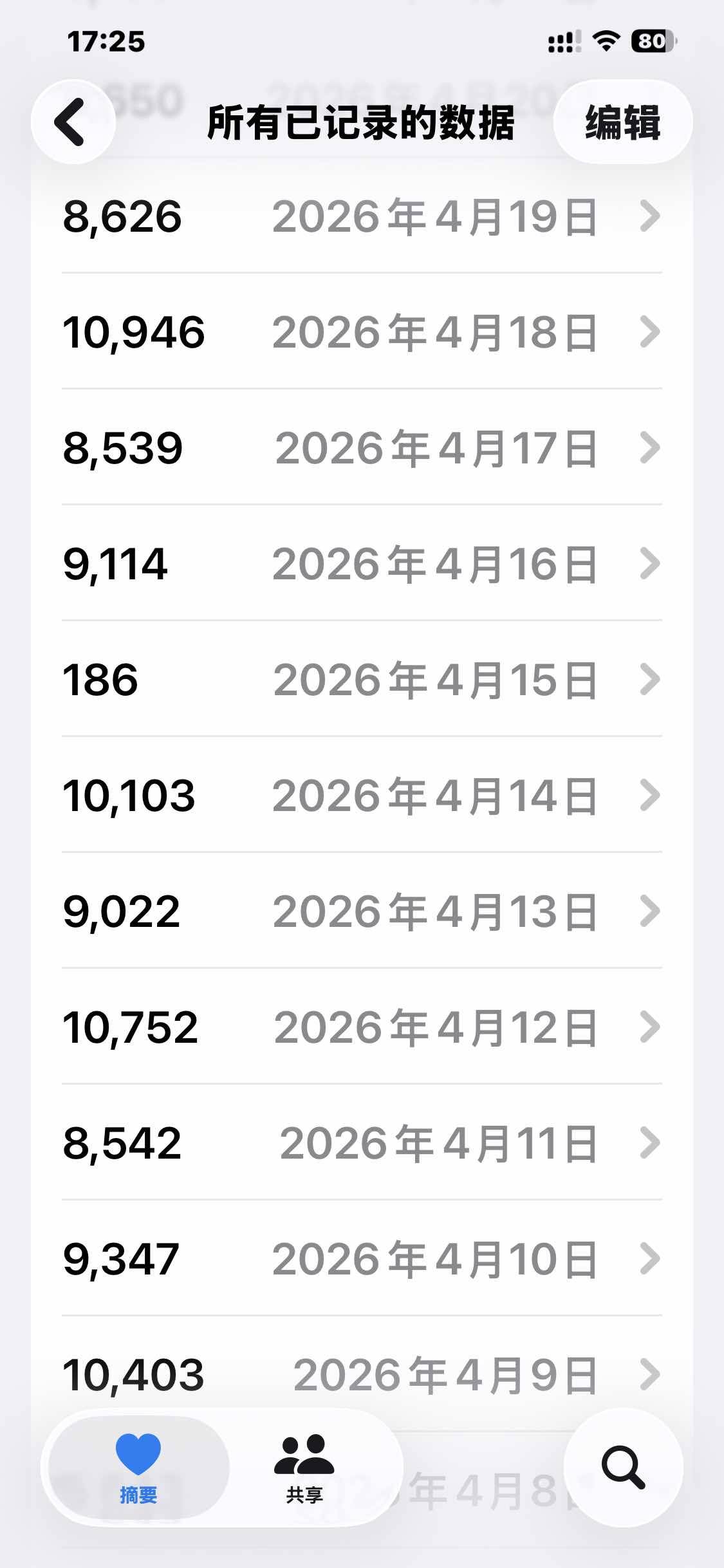View the 10,403 entry from 2026年4月9日
The height and width of the screenshot is (1568, 724).
[x=362, y=1374]
